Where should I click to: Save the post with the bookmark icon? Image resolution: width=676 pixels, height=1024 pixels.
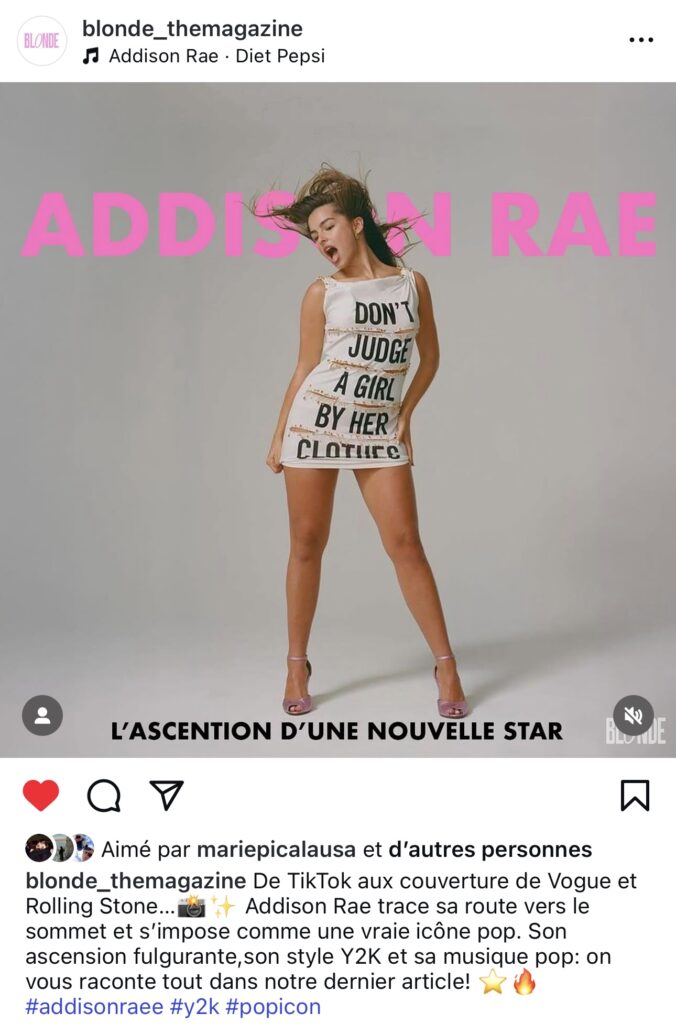click(x=635, y=795)
